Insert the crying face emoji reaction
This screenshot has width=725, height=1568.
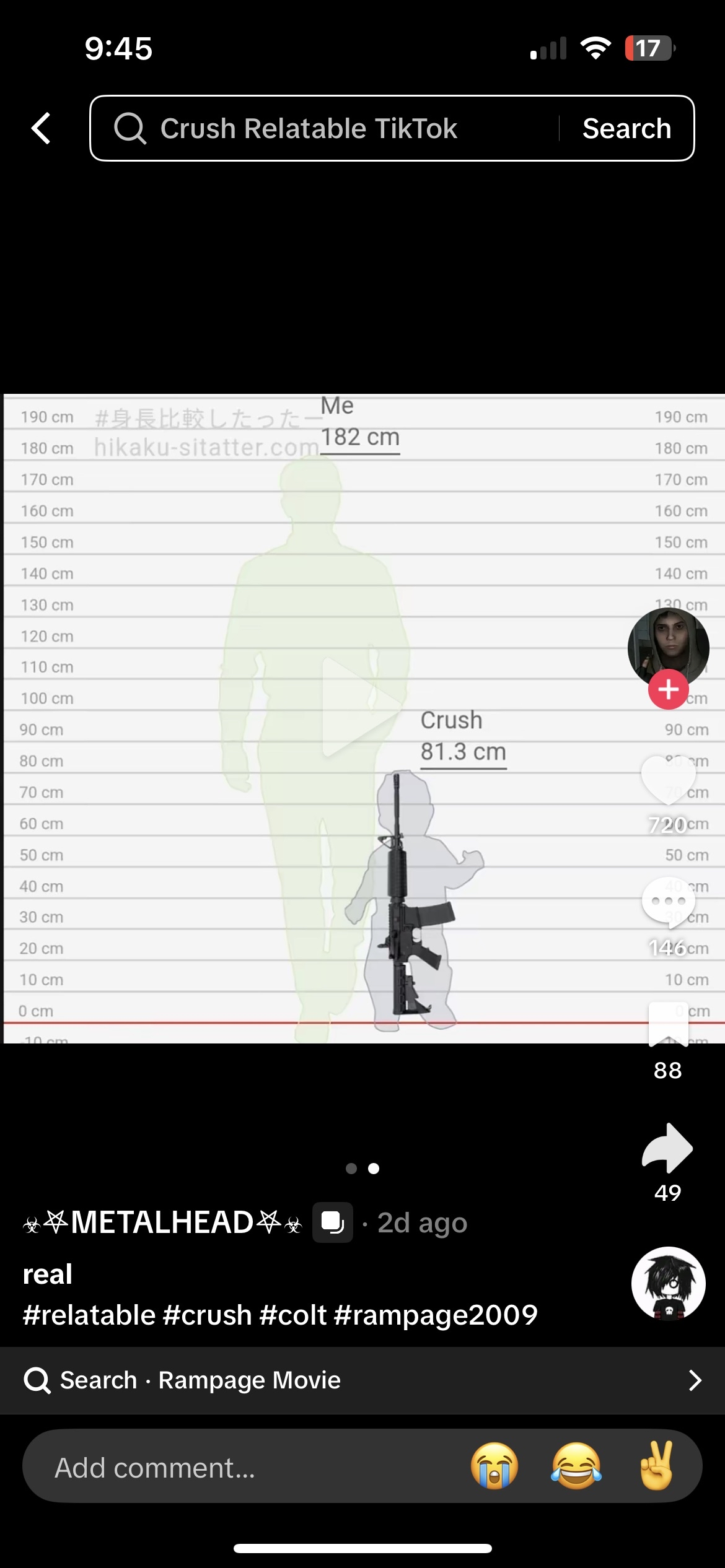click(x=494, y=1466)
